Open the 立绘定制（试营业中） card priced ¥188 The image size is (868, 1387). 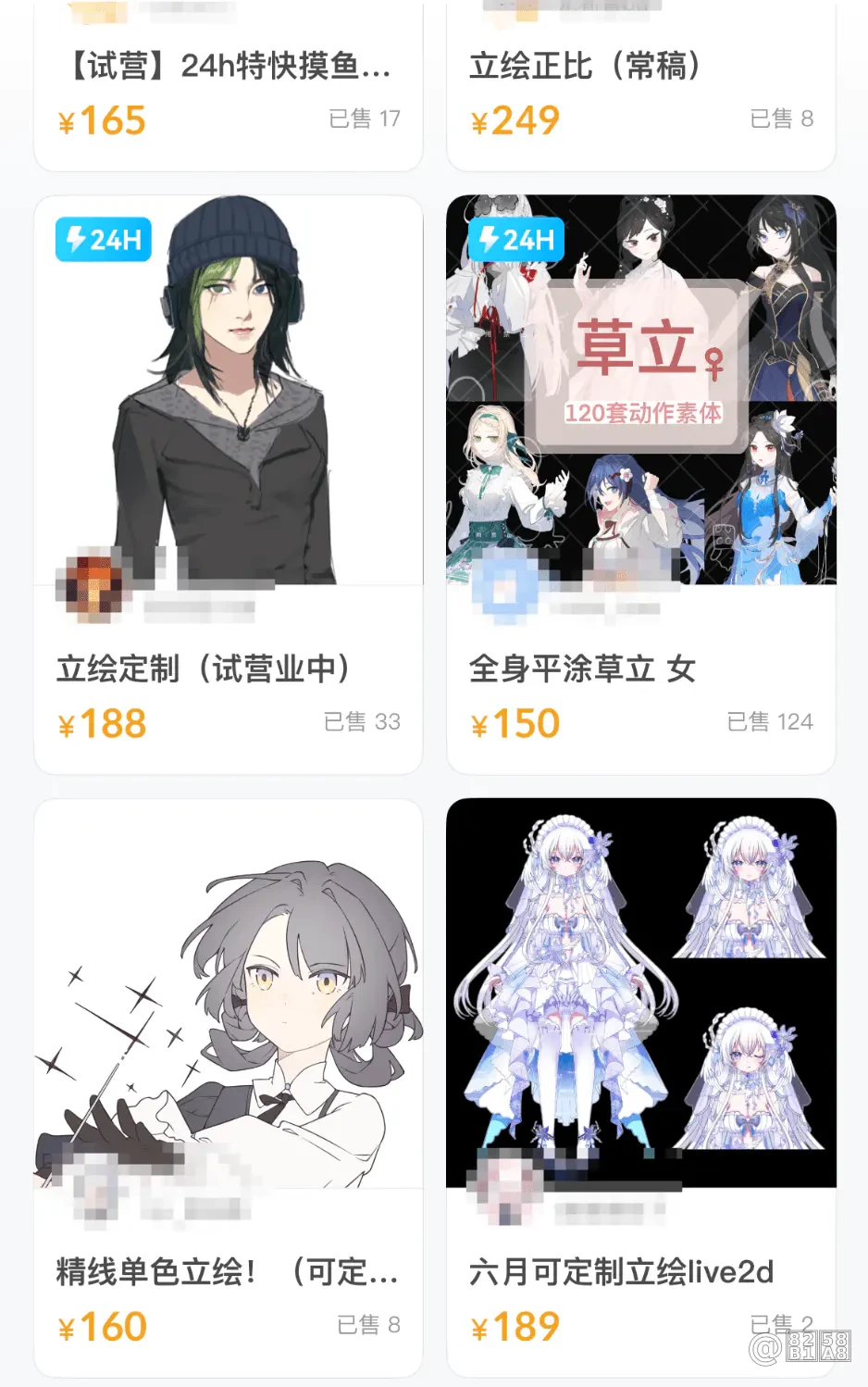(x=228, y=484)
